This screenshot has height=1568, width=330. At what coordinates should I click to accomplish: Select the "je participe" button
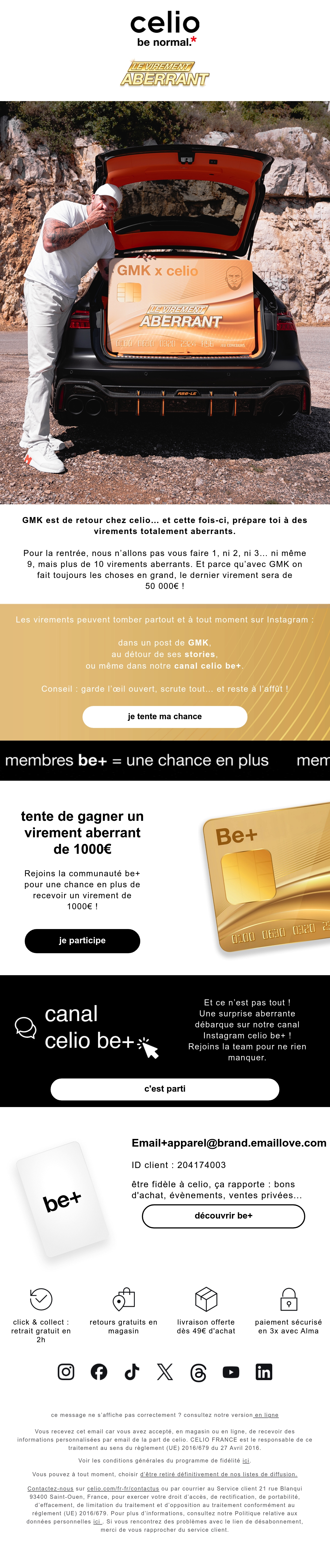82,940
